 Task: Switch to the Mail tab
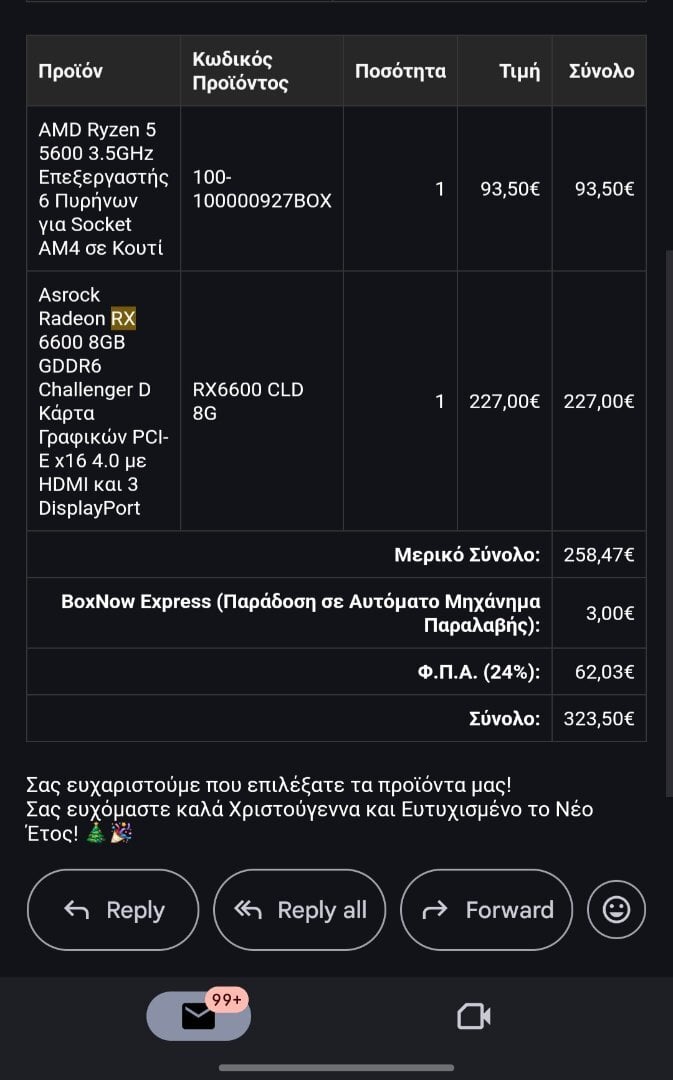198,1016
